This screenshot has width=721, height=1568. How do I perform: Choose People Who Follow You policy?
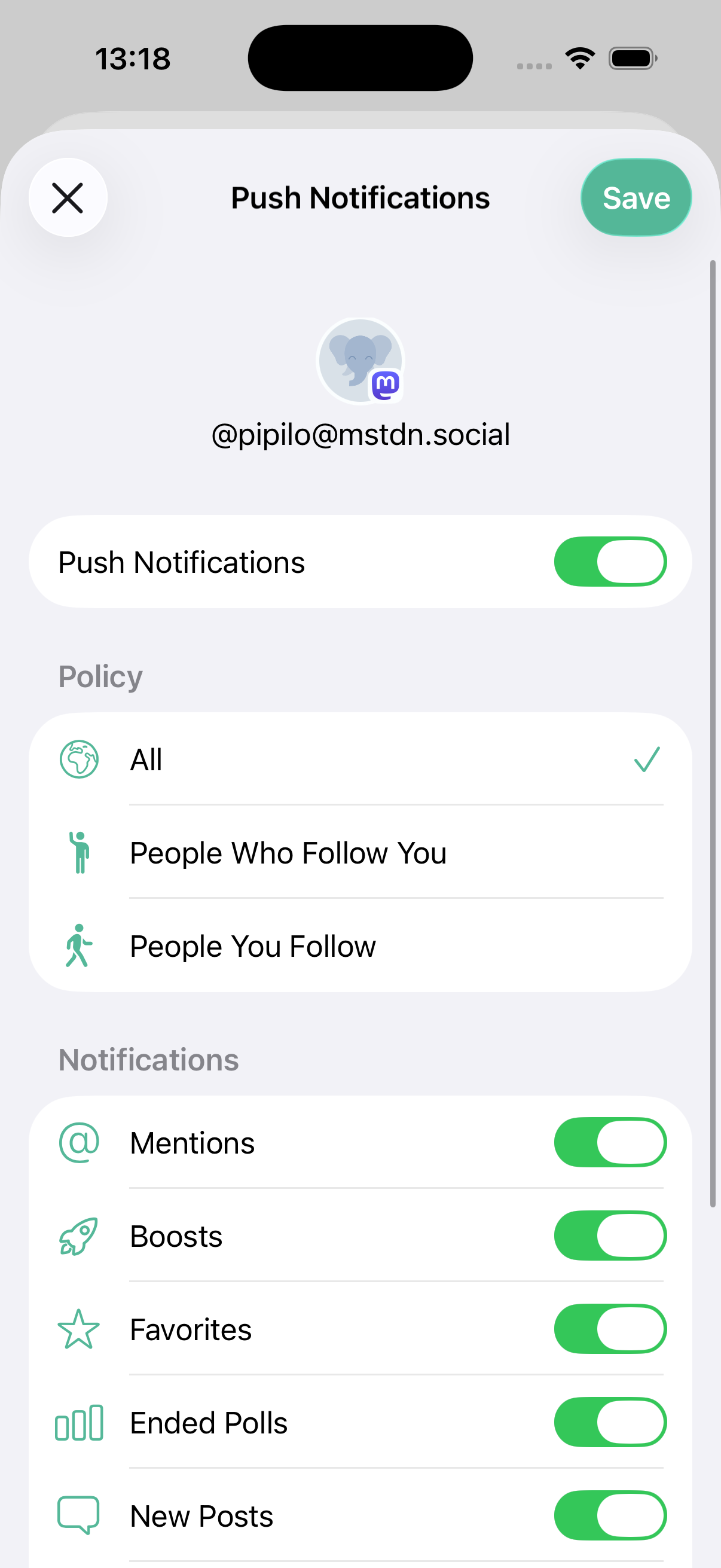pos(359,852)
